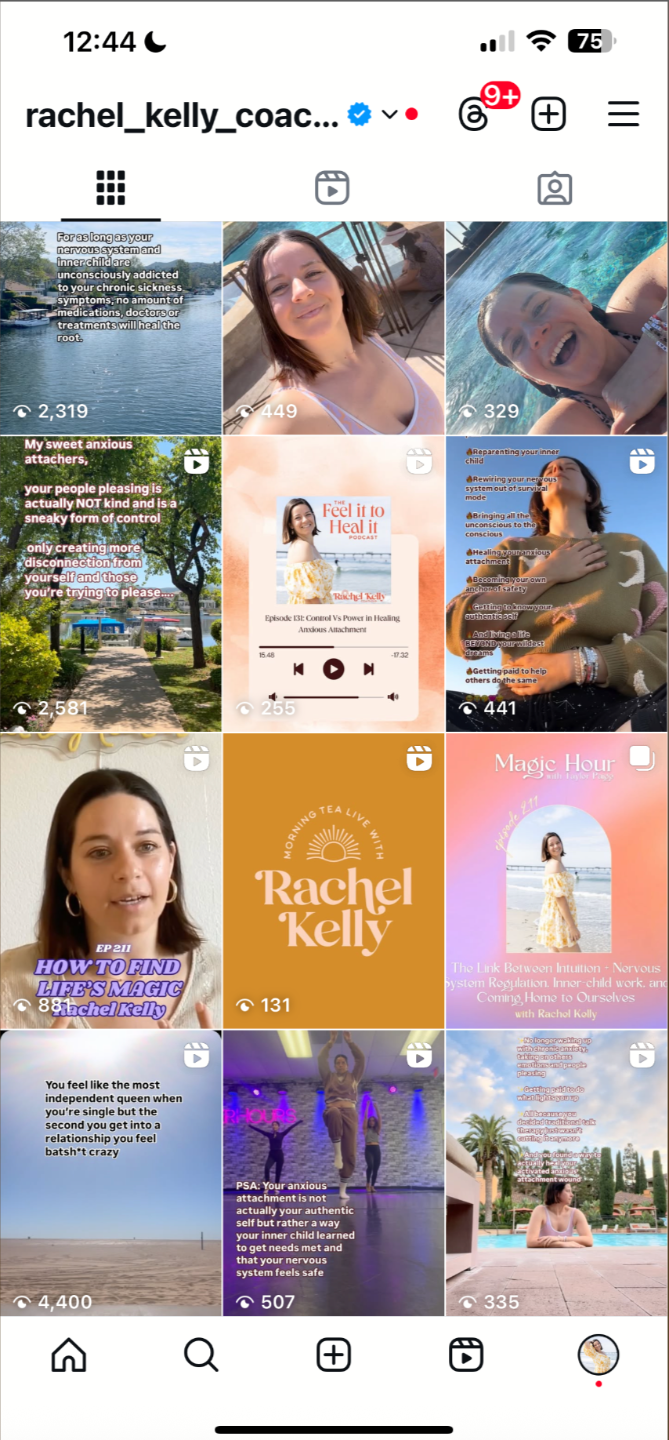Switch to the Reels tab on the profile
The width and height of the screenshot is (669, 1440).
pyautogui.click(x=332, y=187)
